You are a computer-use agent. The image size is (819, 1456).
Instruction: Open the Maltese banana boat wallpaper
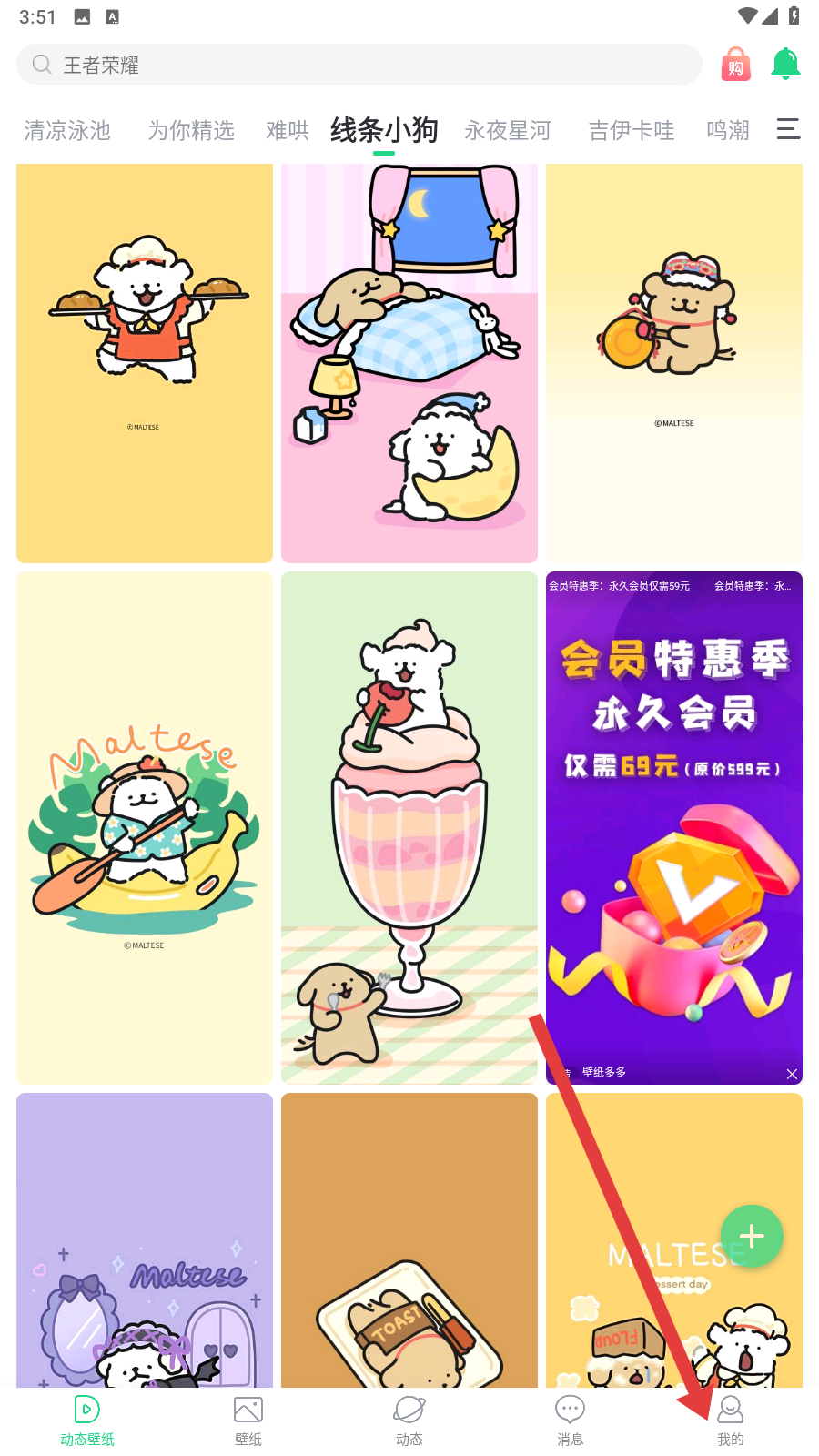click(x=145, y=827)
